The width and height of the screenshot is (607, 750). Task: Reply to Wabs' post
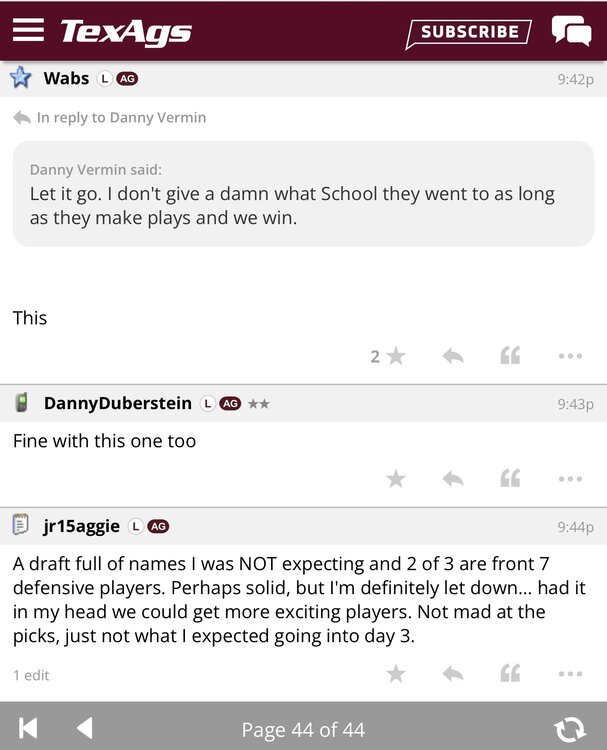pos(453,356)
